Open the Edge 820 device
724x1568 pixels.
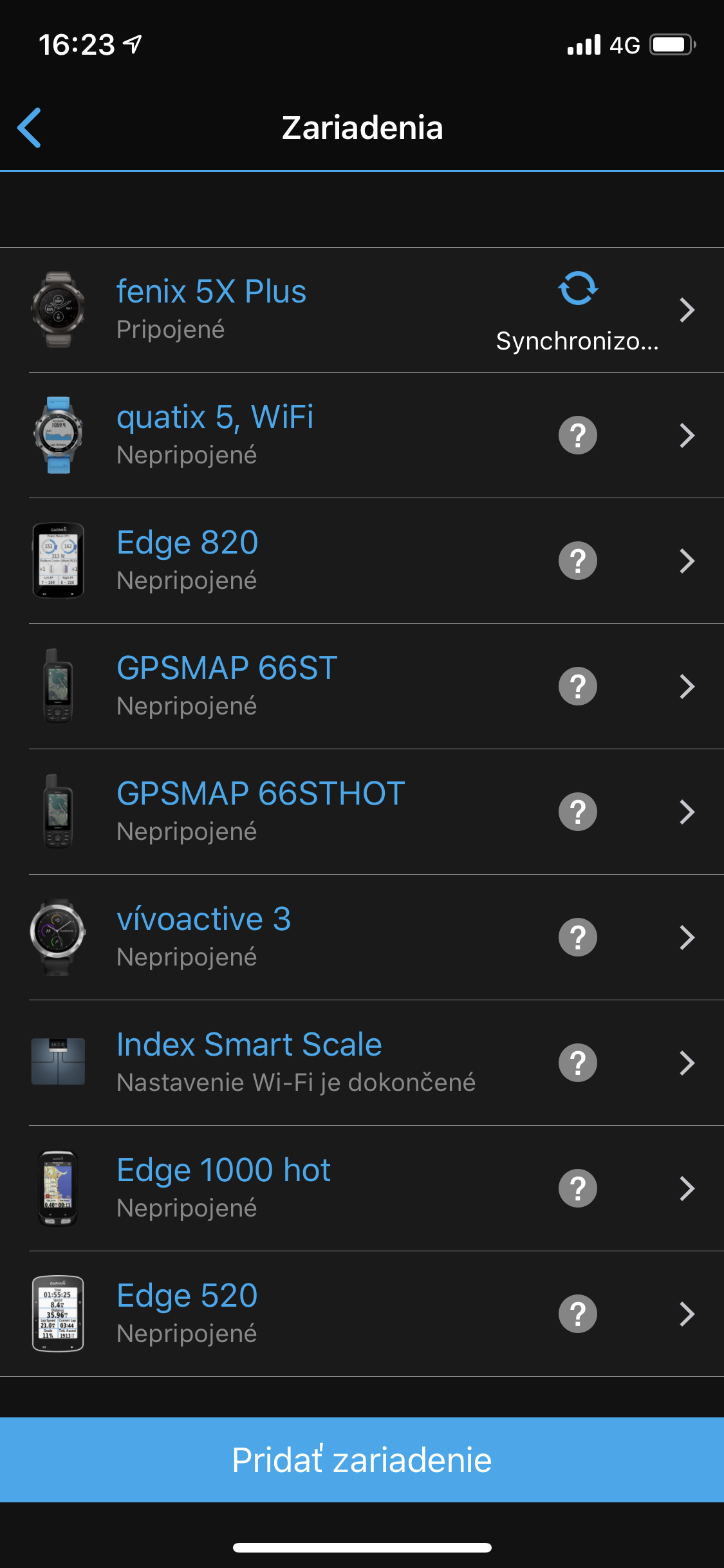click(x=362, y=561)
